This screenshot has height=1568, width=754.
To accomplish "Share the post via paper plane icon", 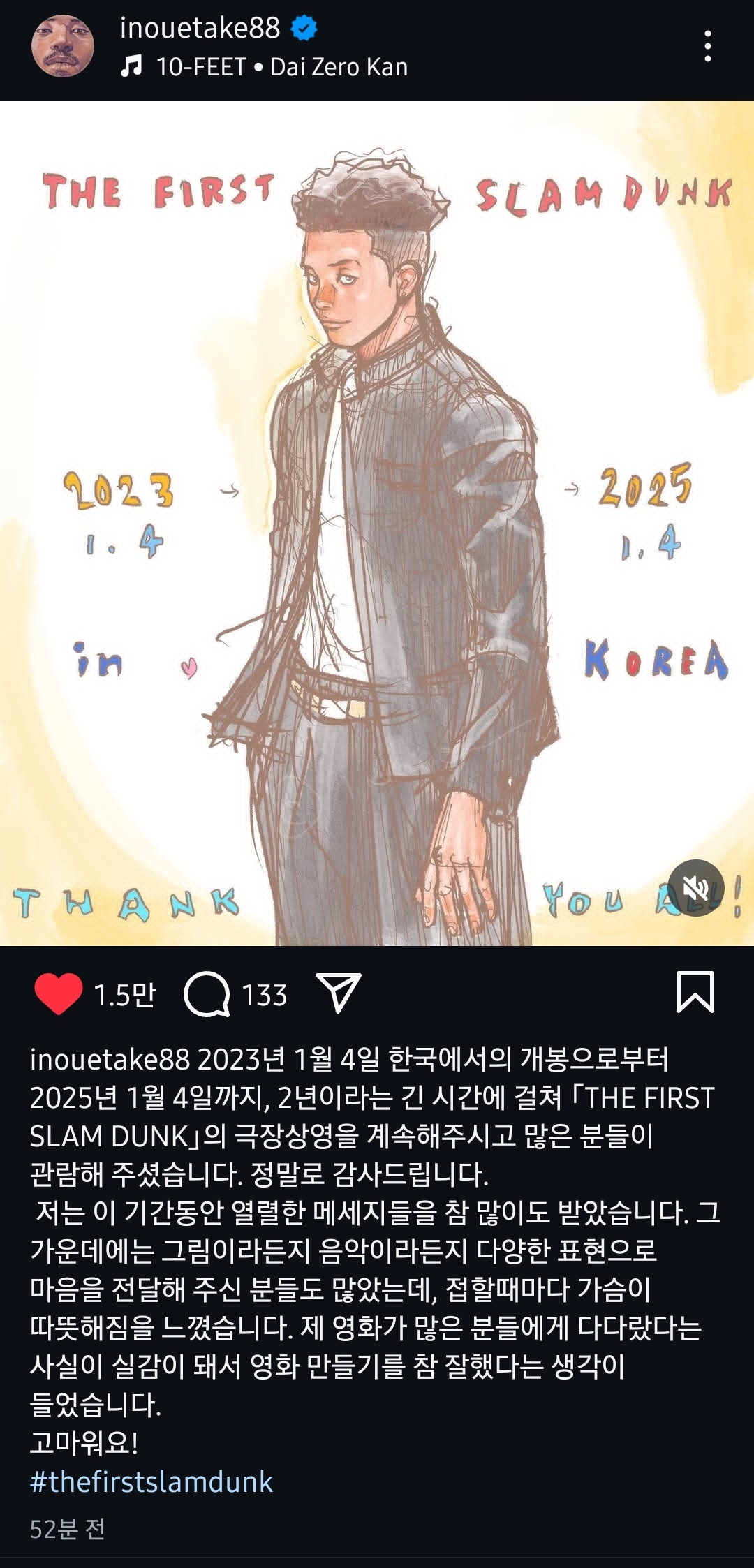I will (x=339, y=992).
